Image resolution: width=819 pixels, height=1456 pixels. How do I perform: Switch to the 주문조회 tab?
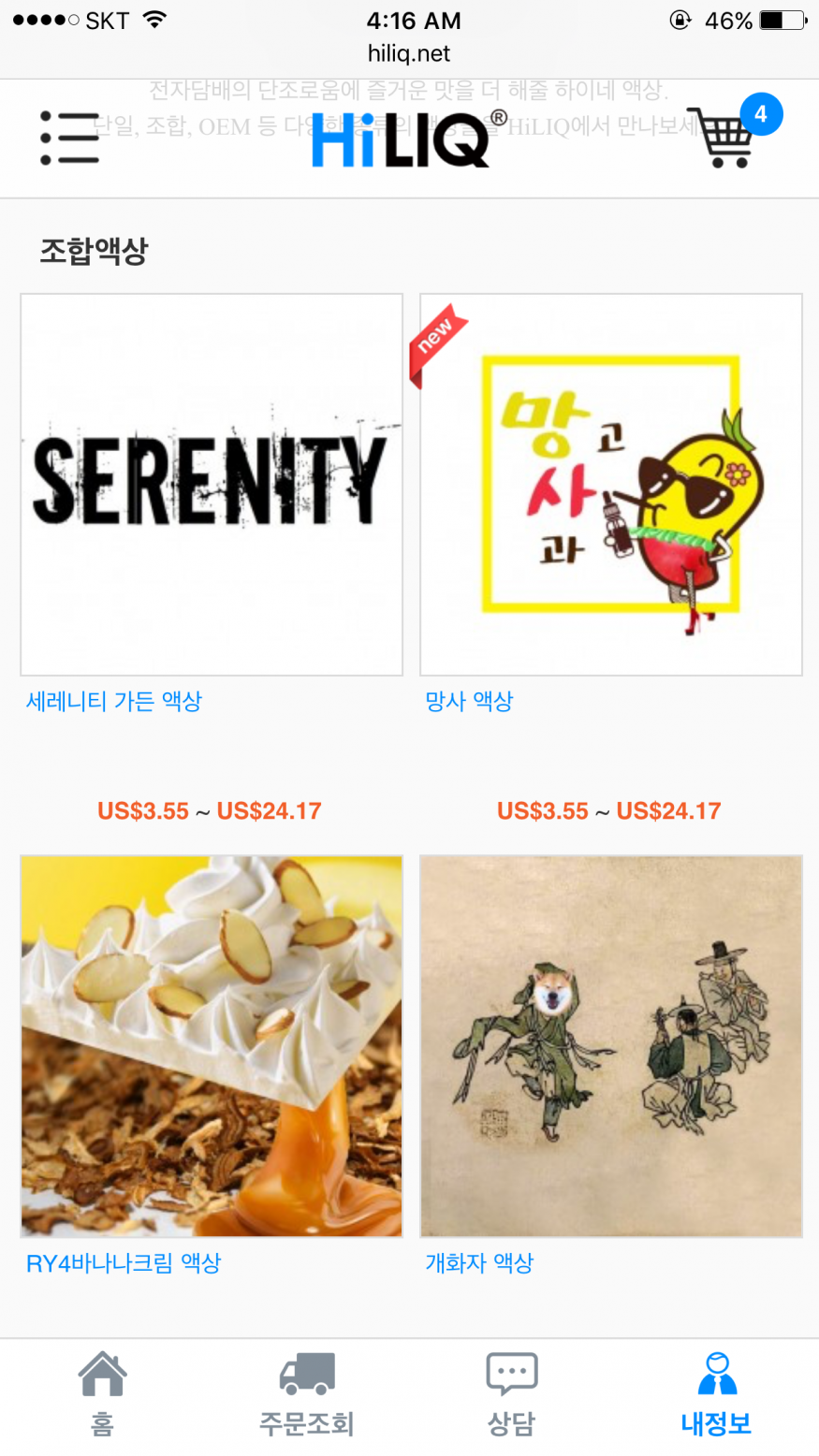click(x=307, y=1395)
